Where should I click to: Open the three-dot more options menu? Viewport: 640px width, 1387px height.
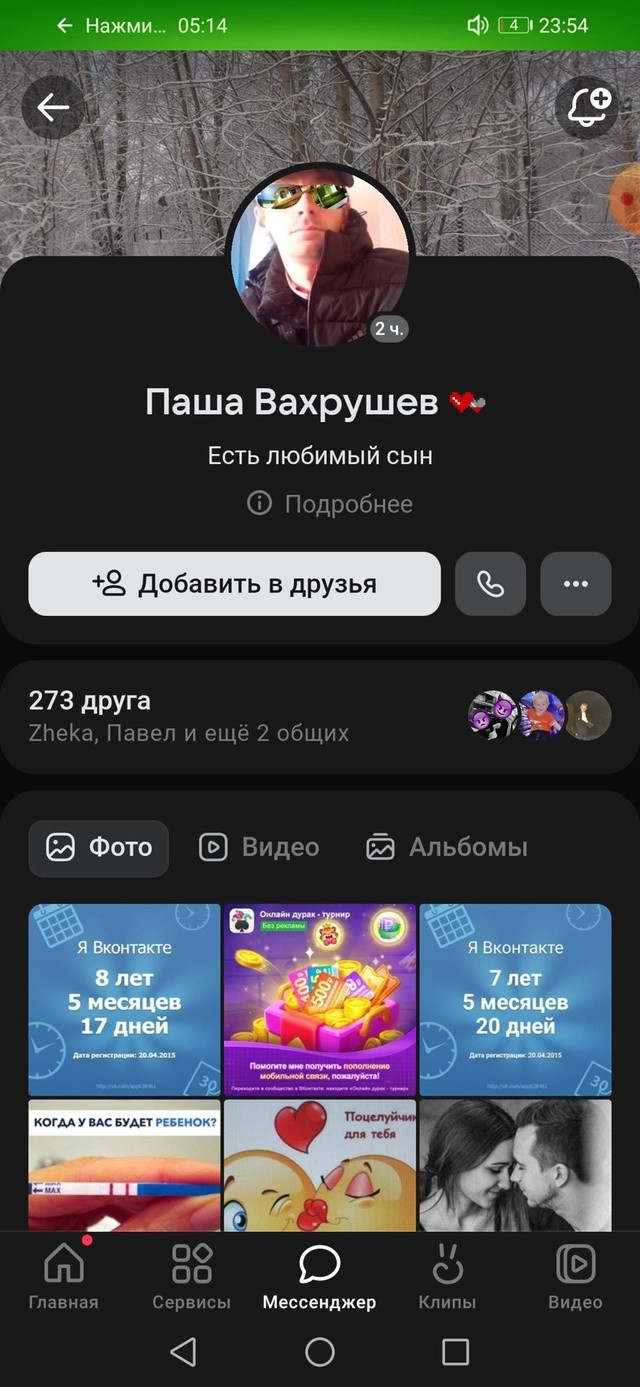point(576,584)
